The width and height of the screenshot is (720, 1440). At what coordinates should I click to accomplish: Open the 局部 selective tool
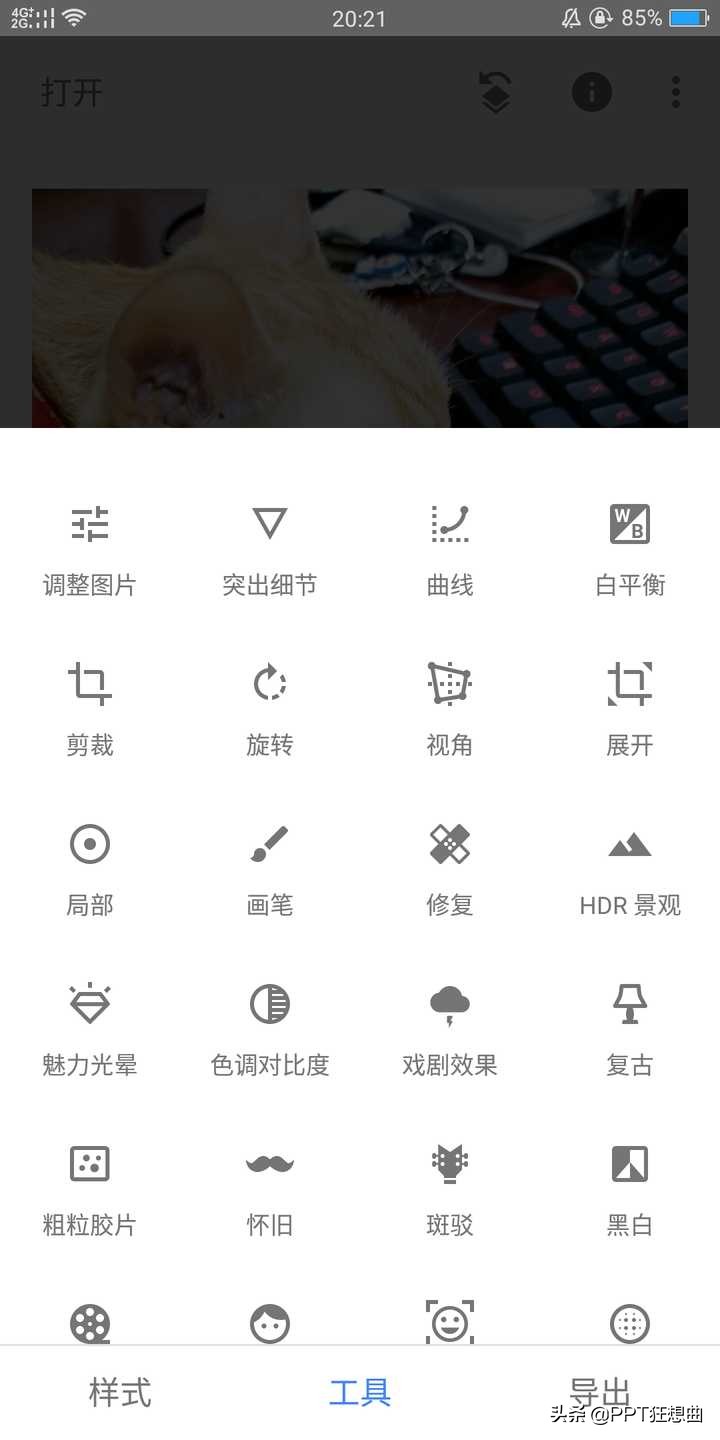coord(90,869)
